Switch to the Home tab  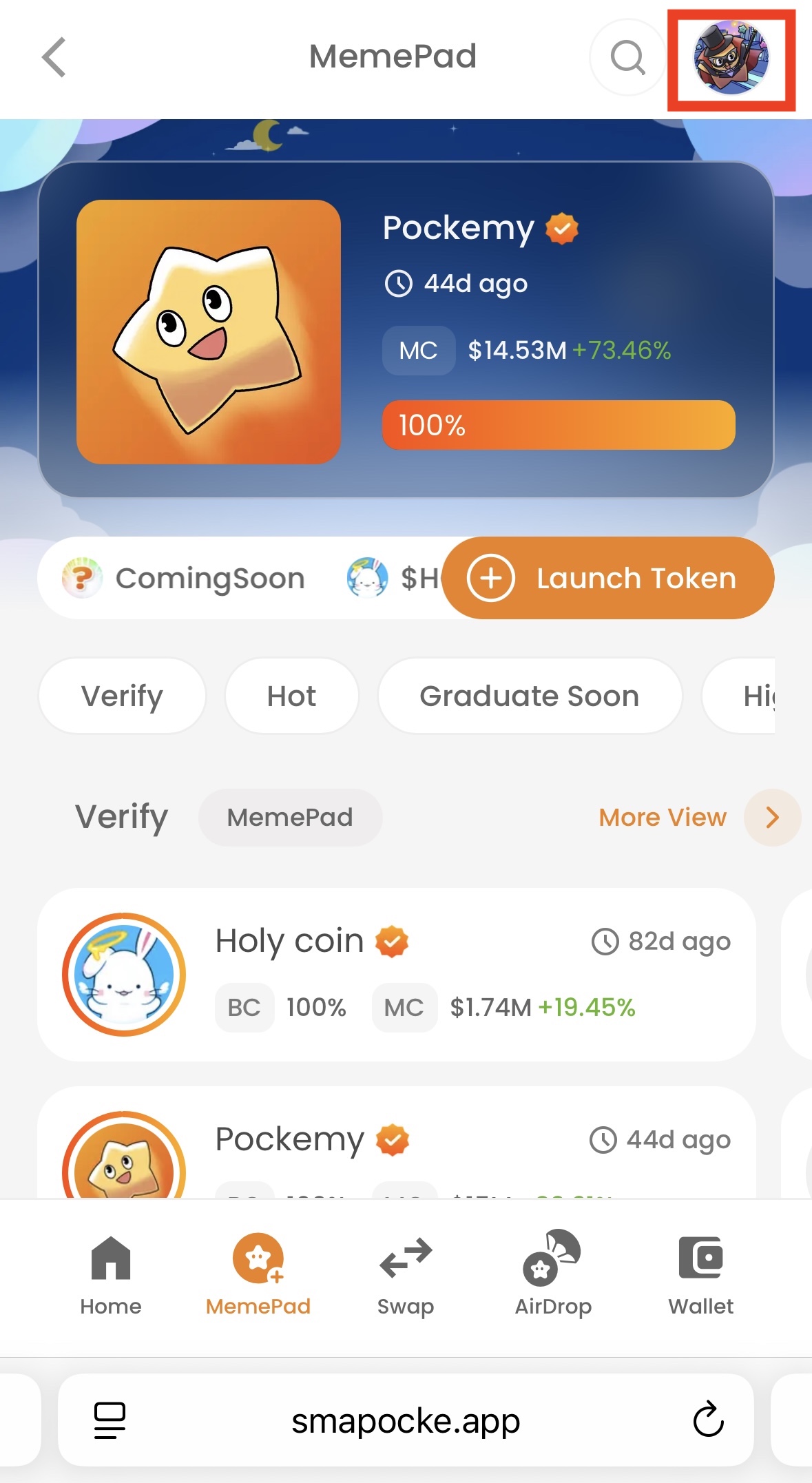[111, 1274]
